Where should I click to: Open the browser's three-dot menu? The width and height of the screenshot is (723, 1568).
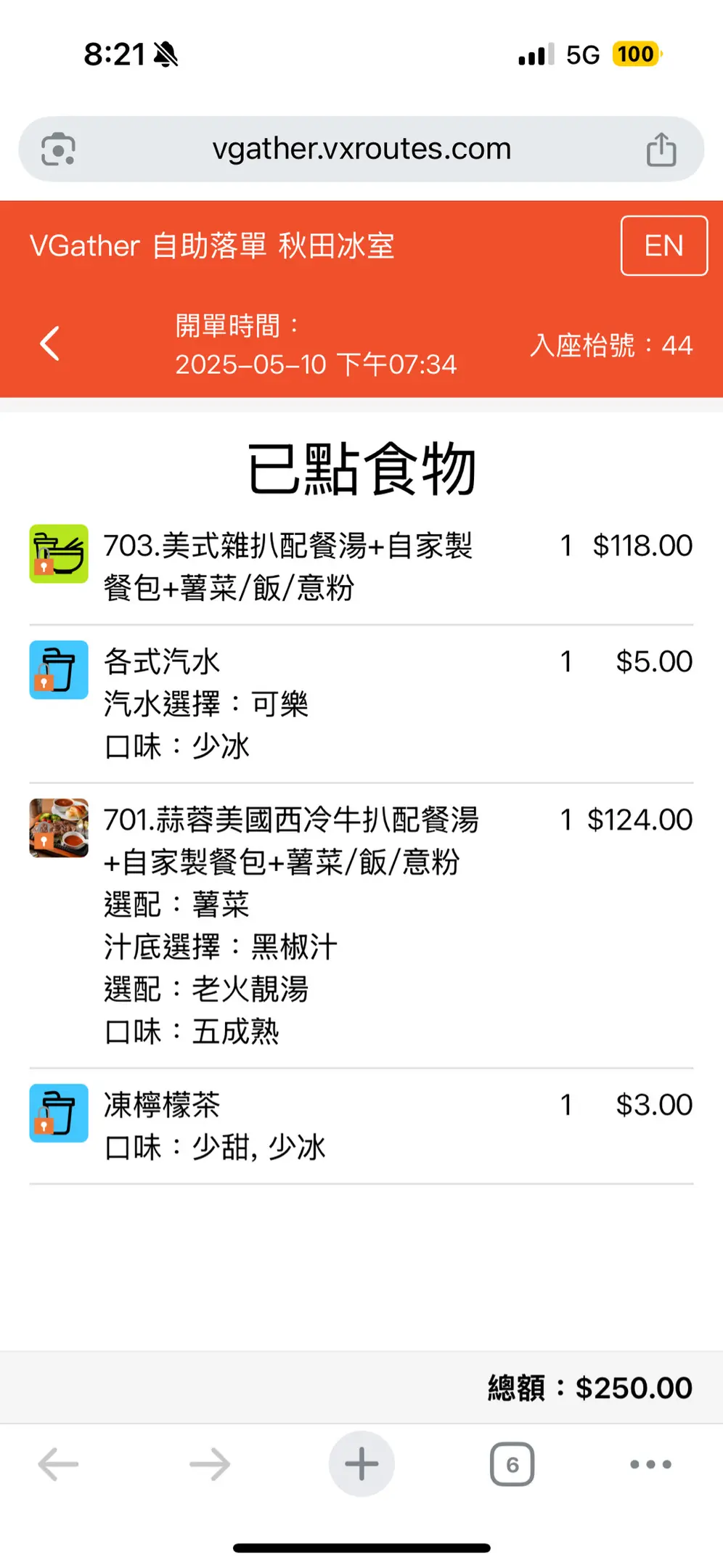click(x=650, y=1464)
